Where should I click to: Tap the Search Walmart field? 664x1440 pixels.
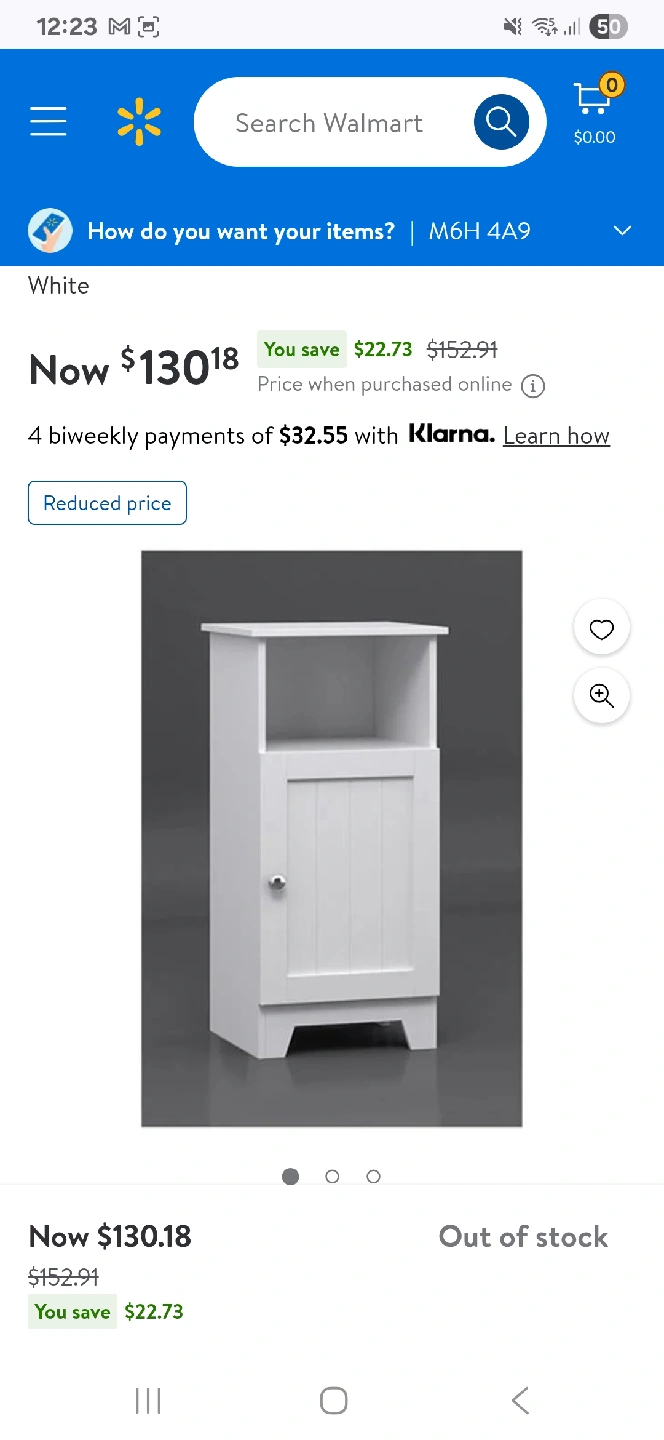329,122
